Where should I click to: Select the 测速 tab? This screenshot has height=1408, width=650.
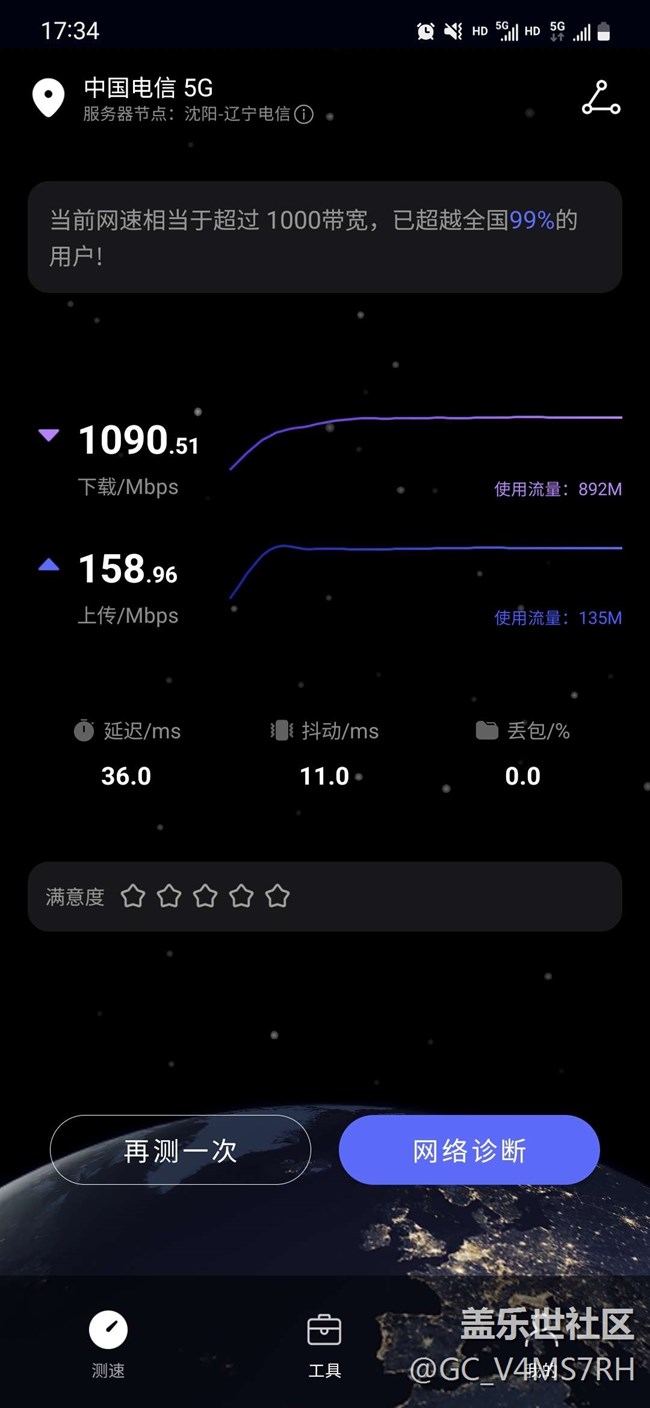(x=108, y=1345)
